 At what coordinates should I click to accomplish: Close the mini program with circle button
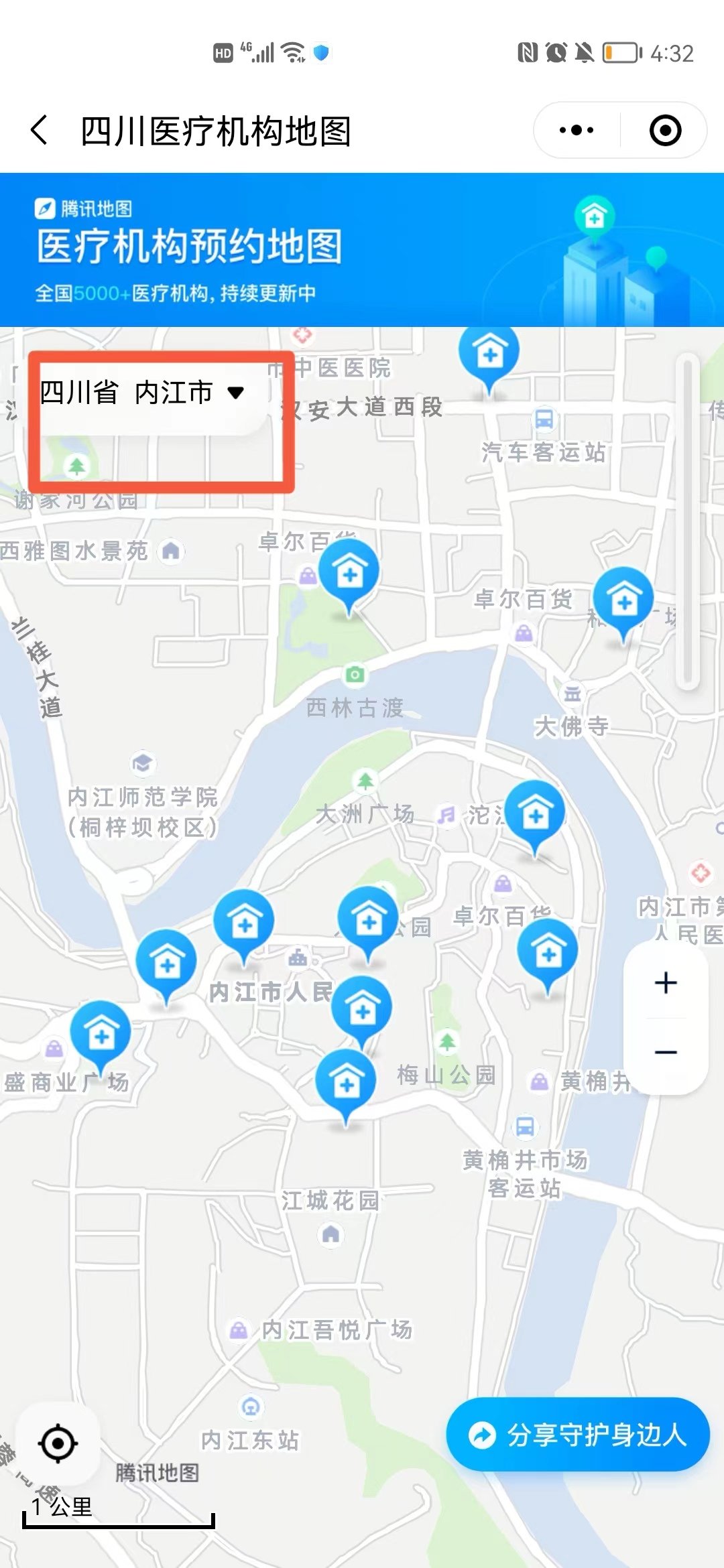(665, 130)
